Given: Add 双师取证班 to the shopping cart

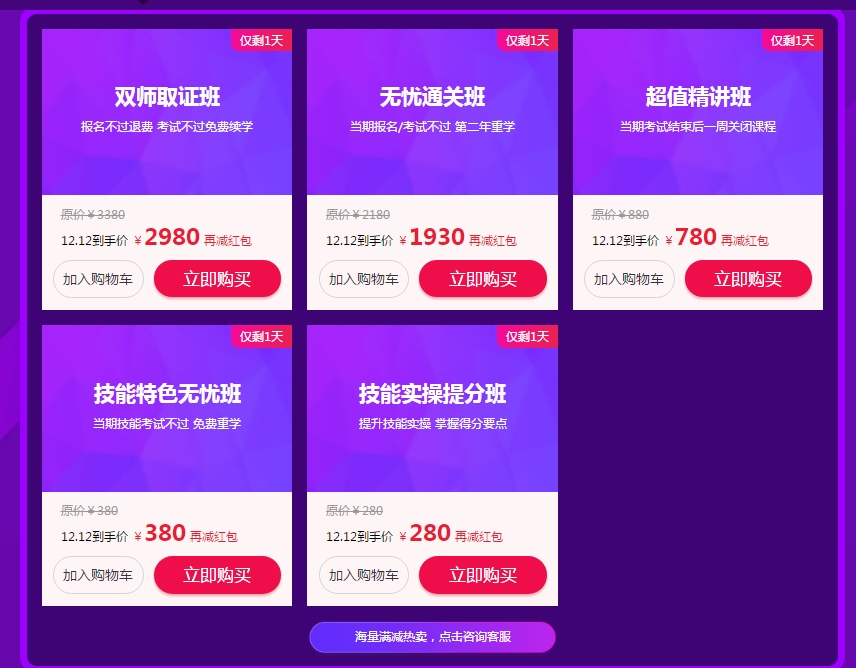Looking at the screenshot, I should tap(98, 279).
